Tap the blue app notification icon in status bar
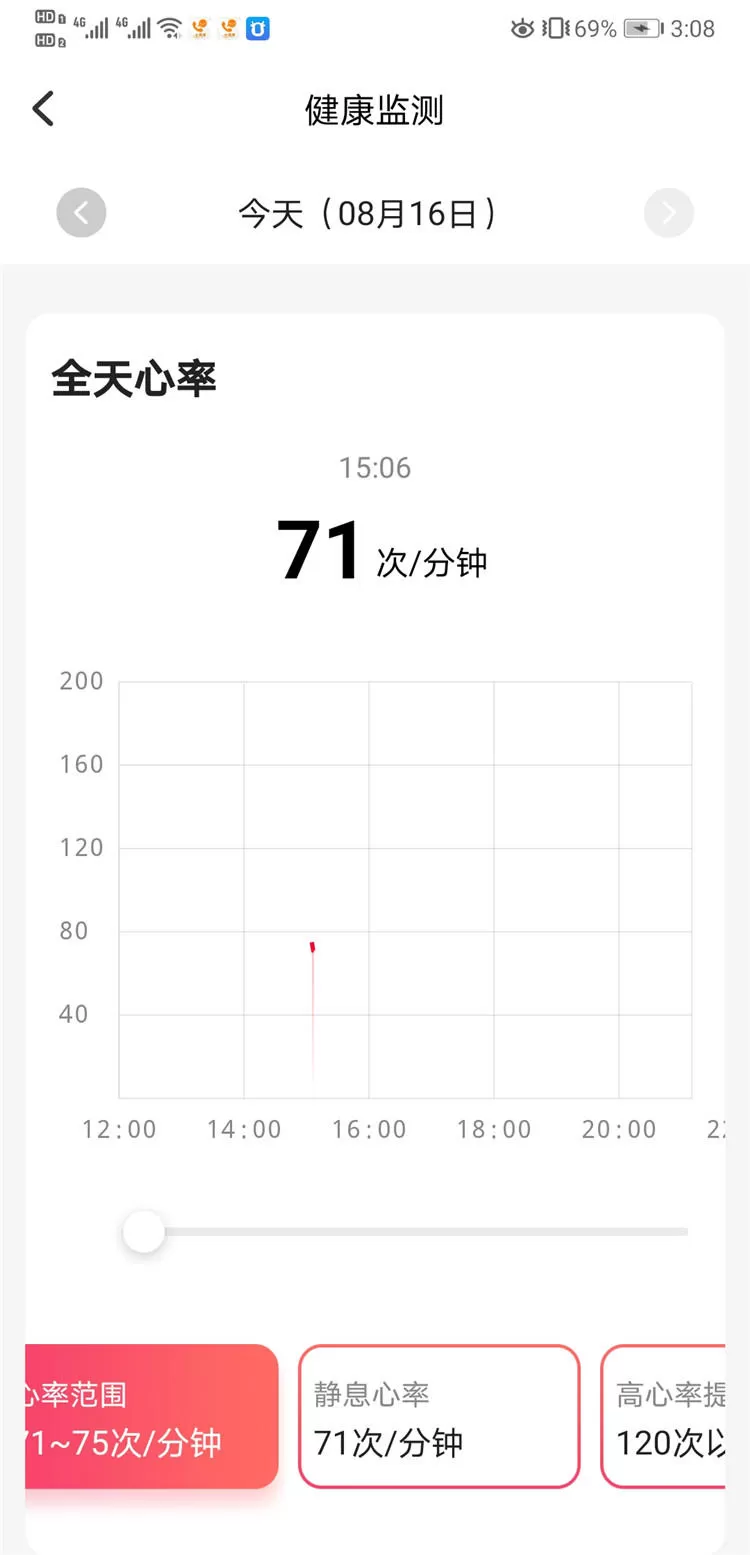 coord(256,29)
